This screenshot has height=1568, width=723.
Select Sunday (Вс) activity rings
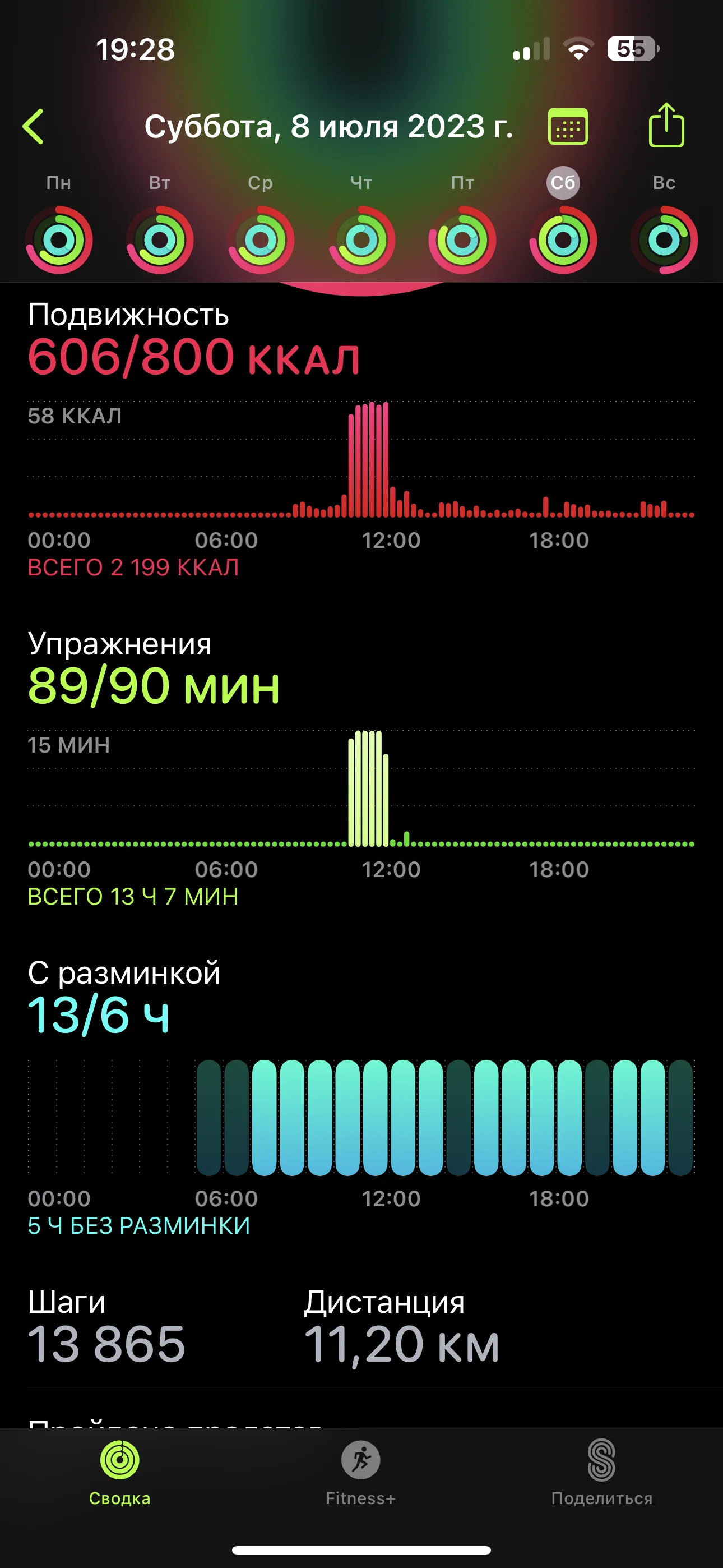click(x=664, y=240)
